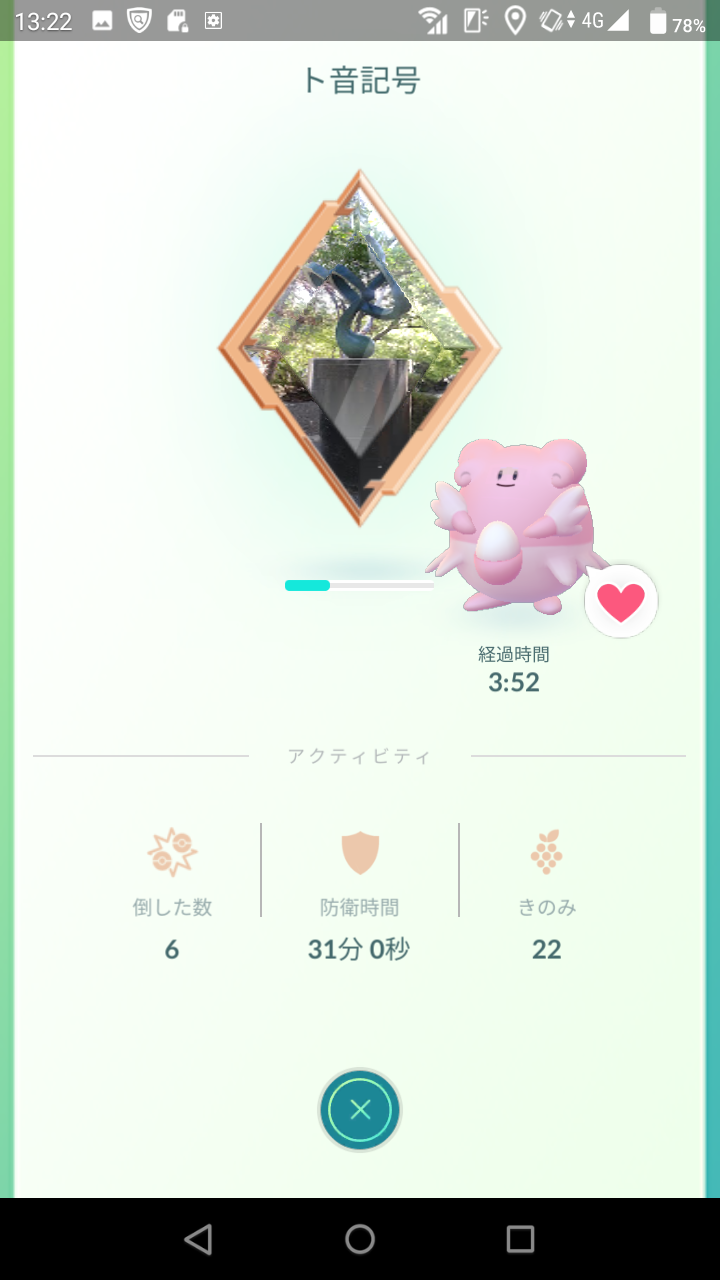Screen dimensions: 720x1280
Task: Select the Blissey defending the gym
Action: [515, 526]
